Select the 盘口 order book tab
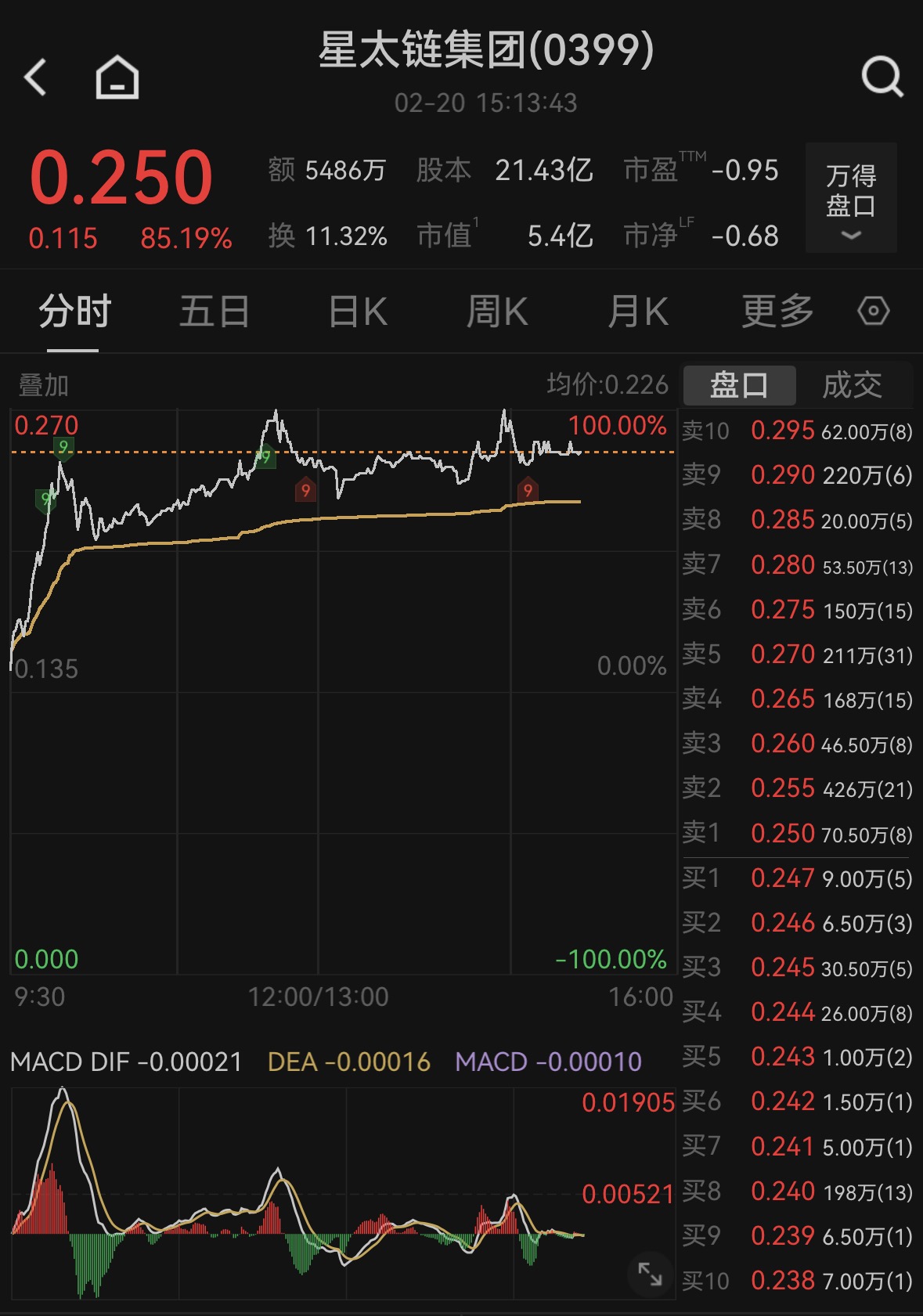This screenshot has height=1316, width=923. coord(739,385)
